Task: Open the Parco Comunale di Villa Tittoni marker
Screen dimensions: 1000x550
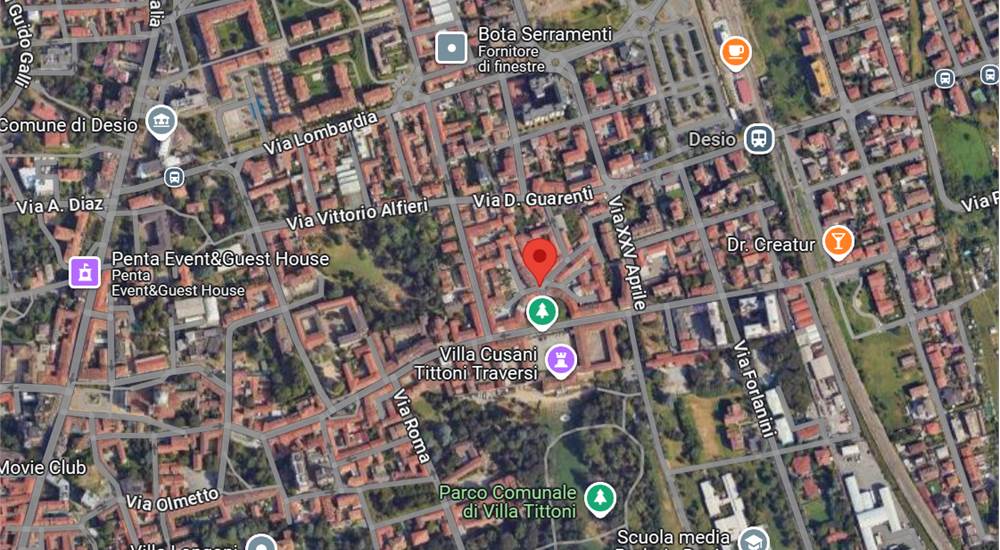Action: tap(600, 497)
